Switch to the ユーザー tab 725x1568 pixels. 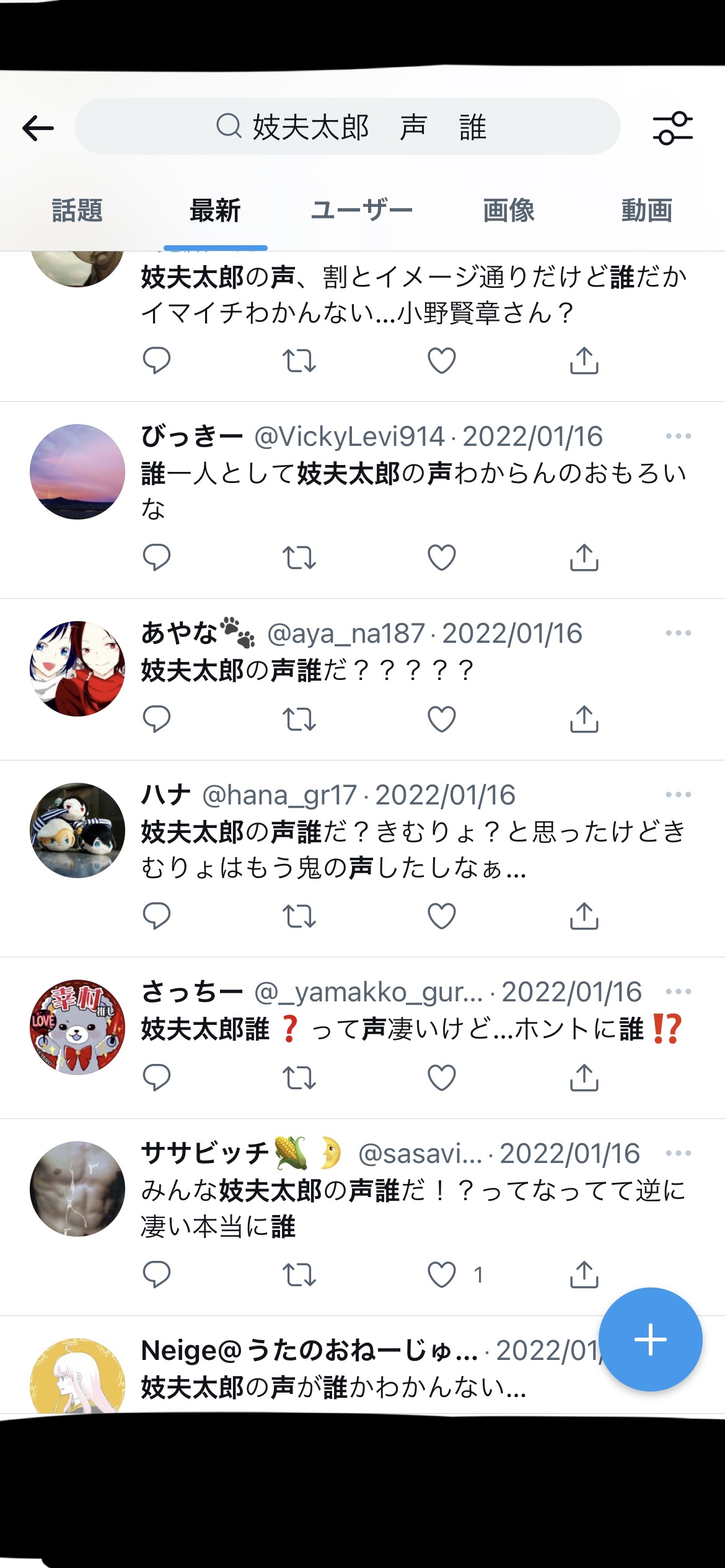[x=362, y=211]
